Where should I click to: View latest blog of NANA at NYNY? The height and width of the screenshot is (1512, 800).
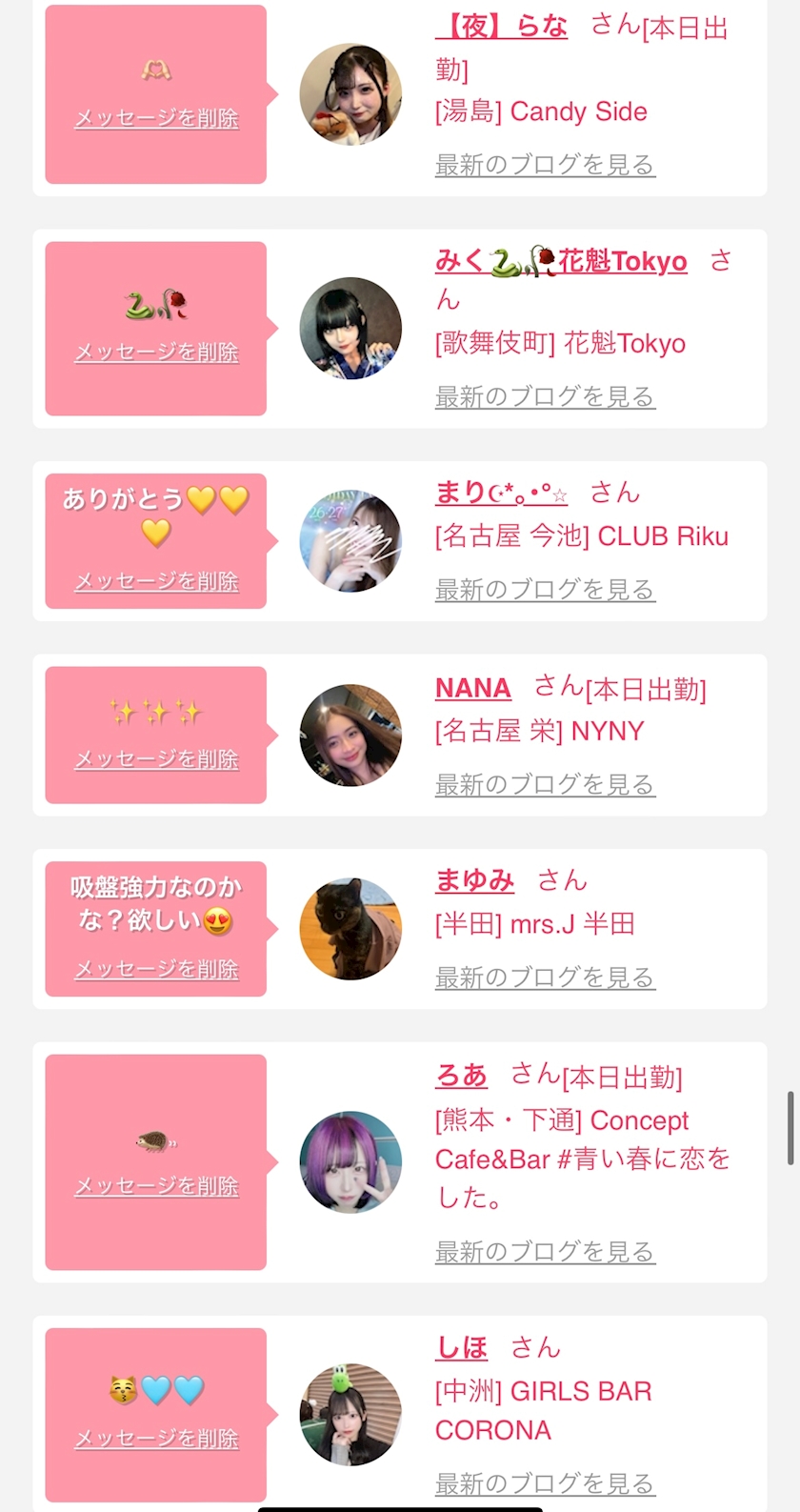(544, 784)
